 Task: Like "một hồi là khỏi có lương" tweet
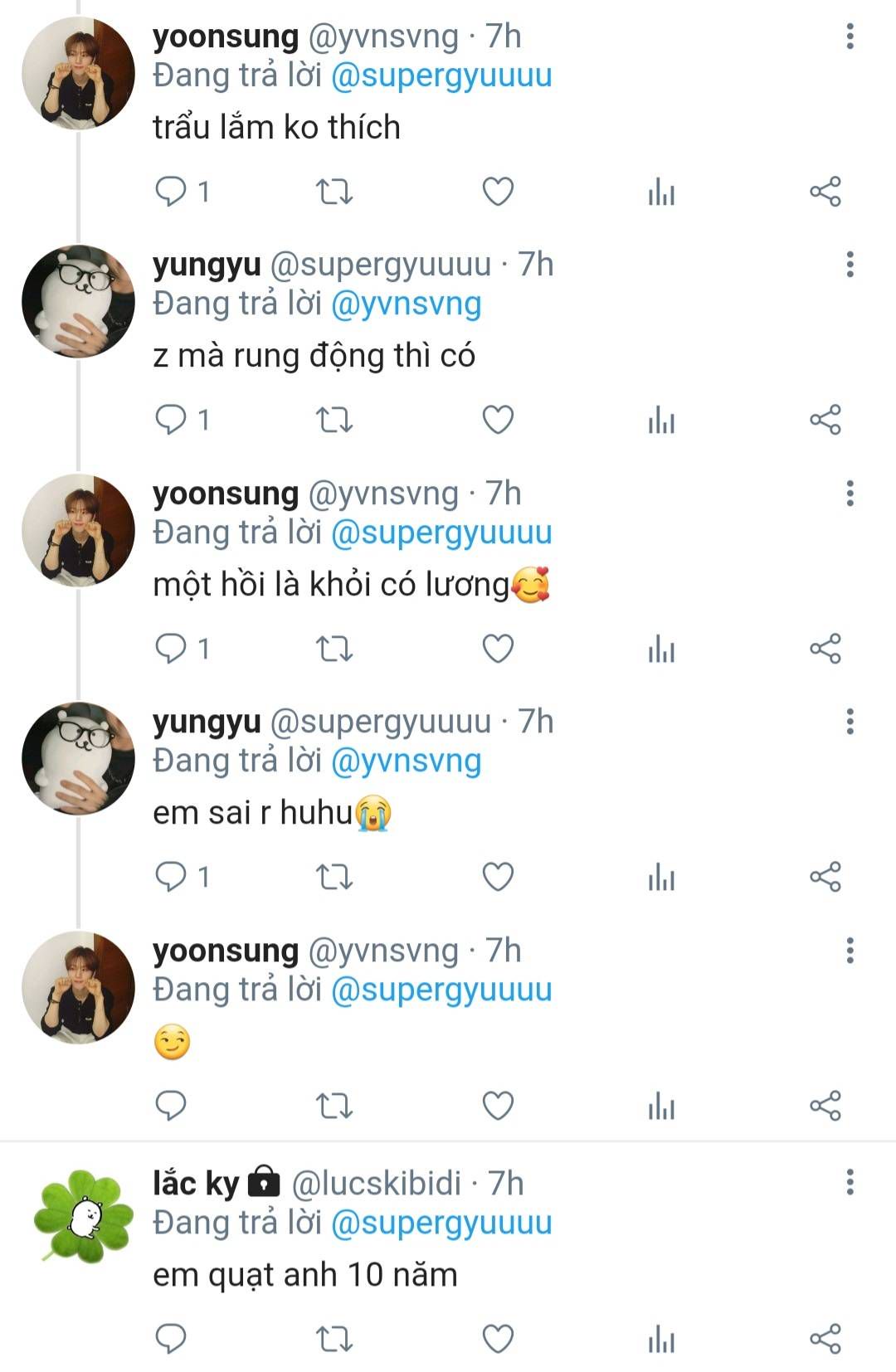pos(498,649)
